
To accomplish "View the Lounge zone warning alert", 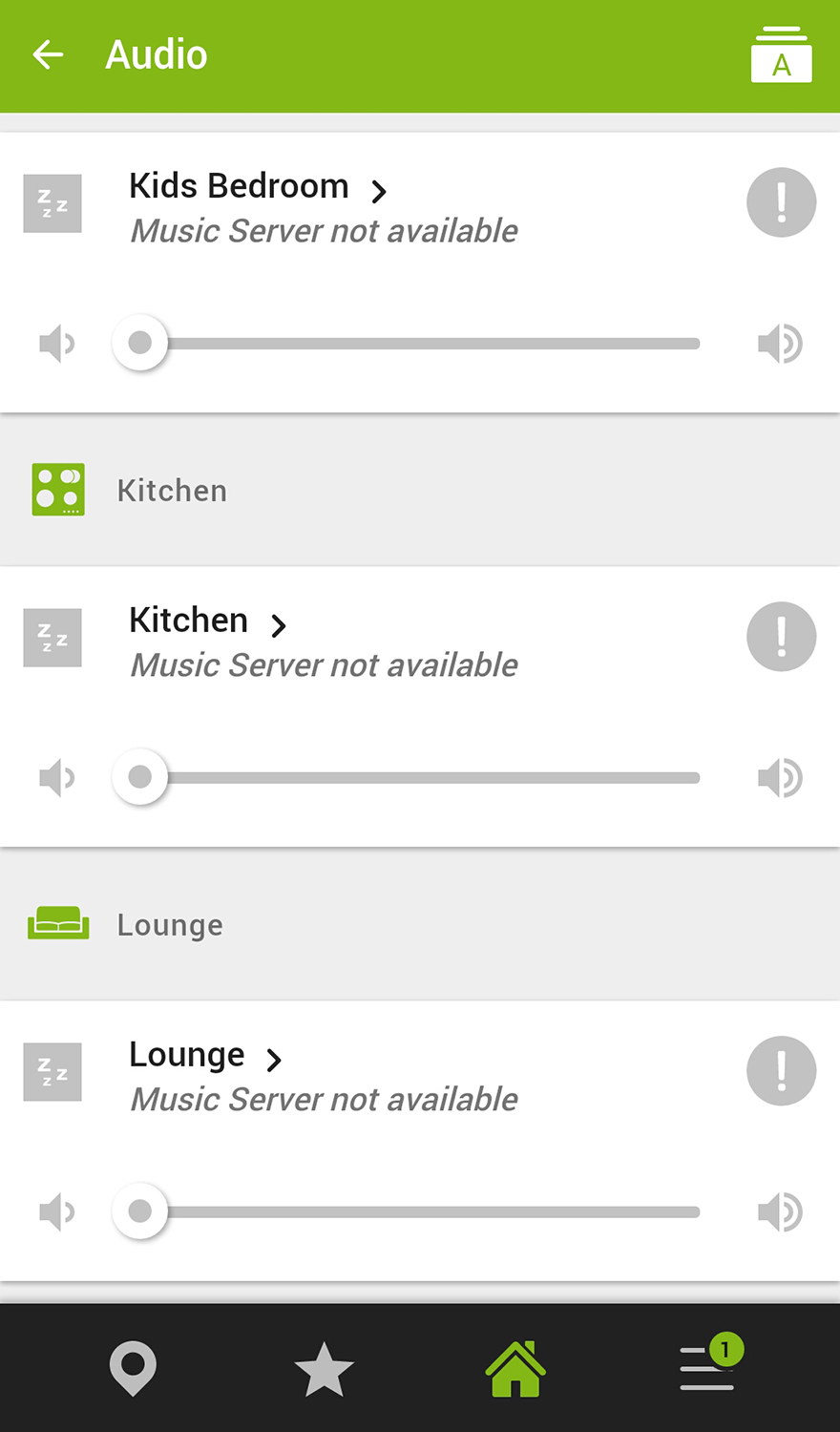I will (781, 1071).
